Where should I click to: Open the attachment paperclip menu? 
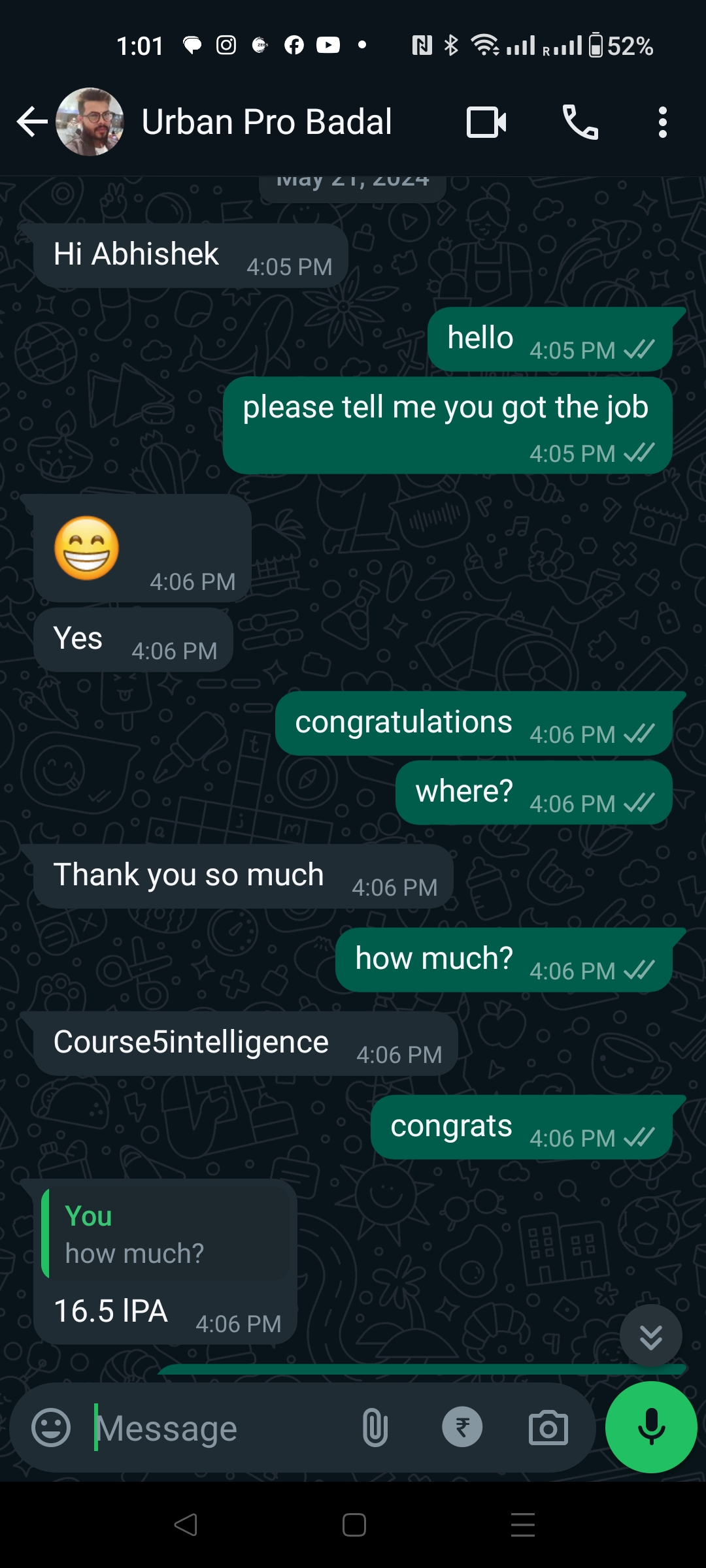pos(375,1428)
